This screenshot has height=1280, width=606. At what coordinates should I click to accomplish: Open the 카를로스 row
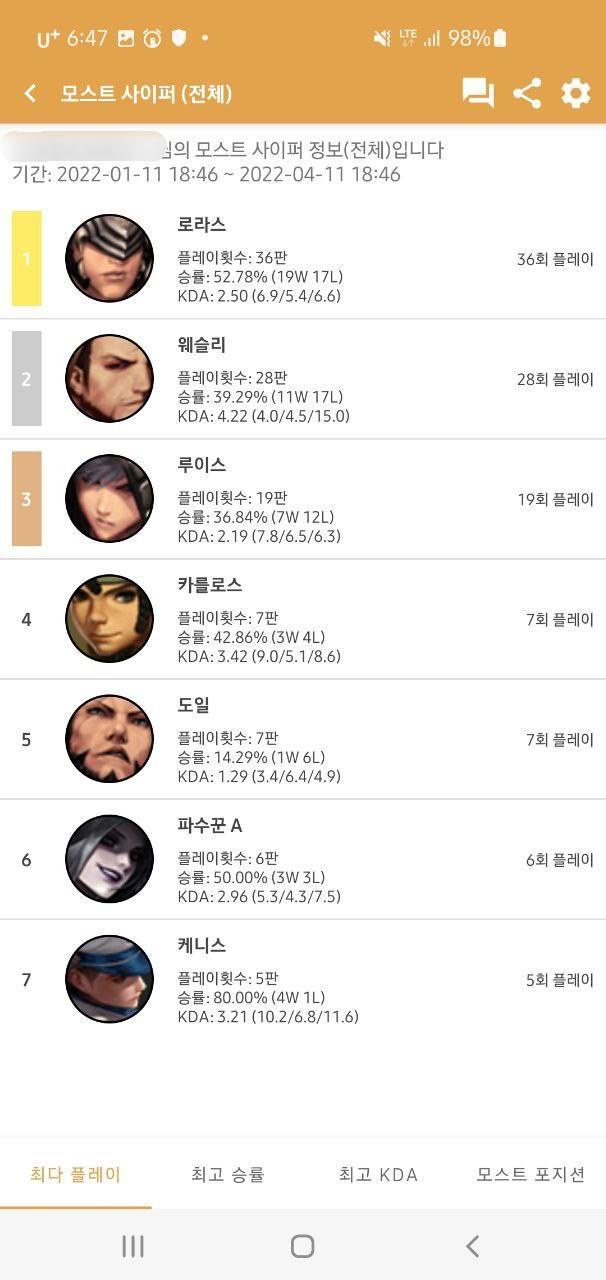coord(302,619)
